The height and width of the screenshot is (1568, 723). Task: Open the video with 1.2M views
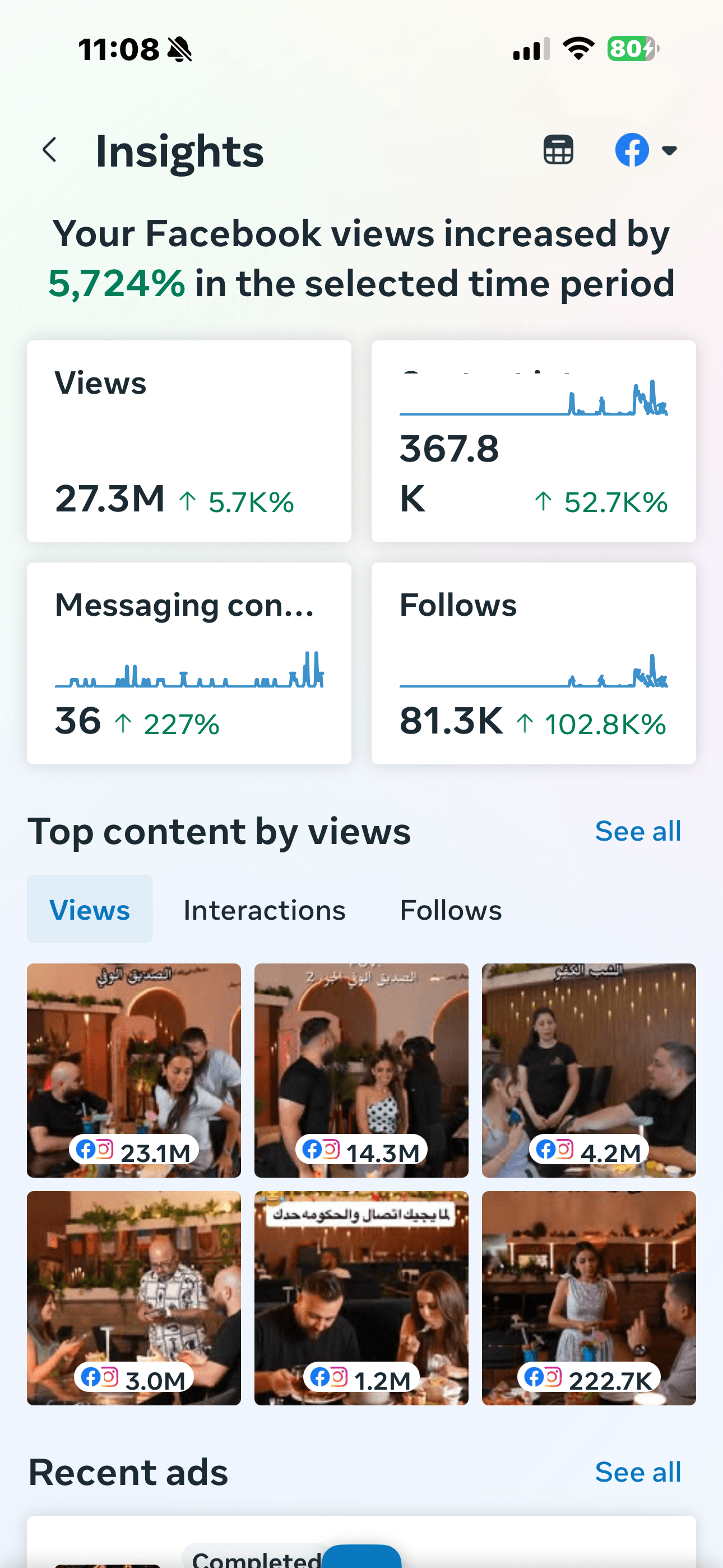(361, 1298)
